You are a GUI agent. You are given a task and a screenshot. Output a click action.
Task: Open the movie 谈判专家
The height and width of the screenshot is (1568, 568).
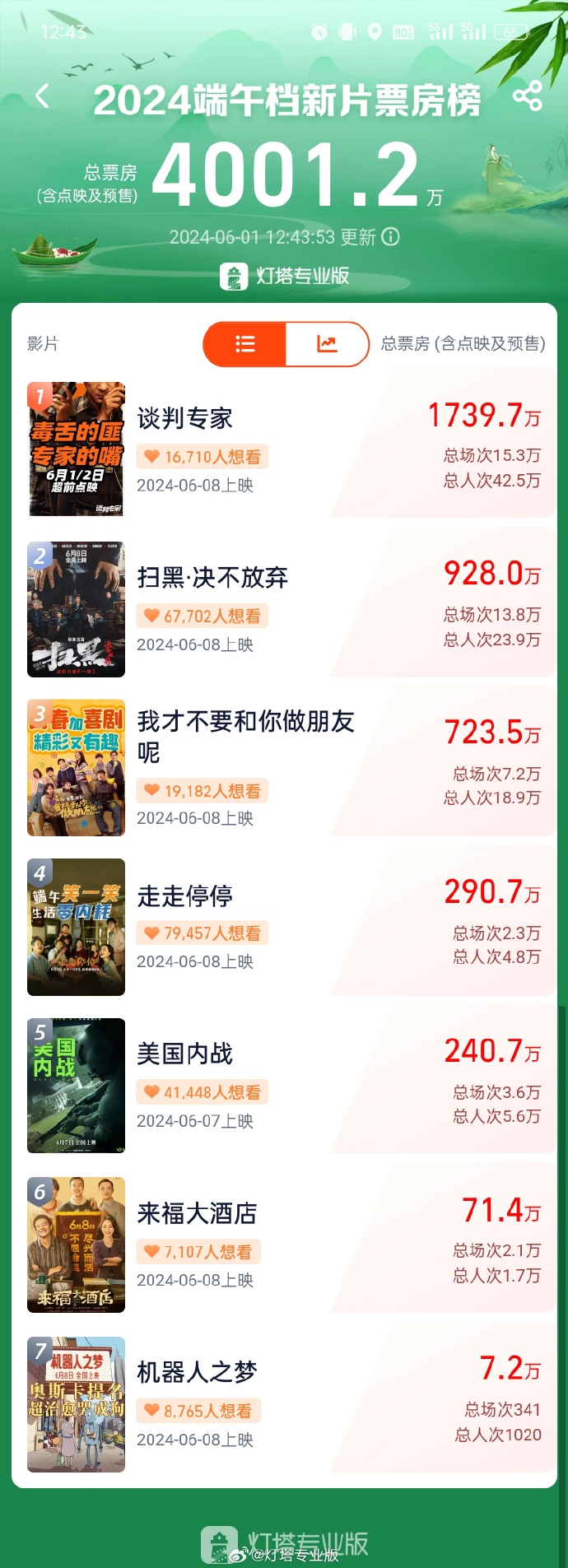[184, 419]
